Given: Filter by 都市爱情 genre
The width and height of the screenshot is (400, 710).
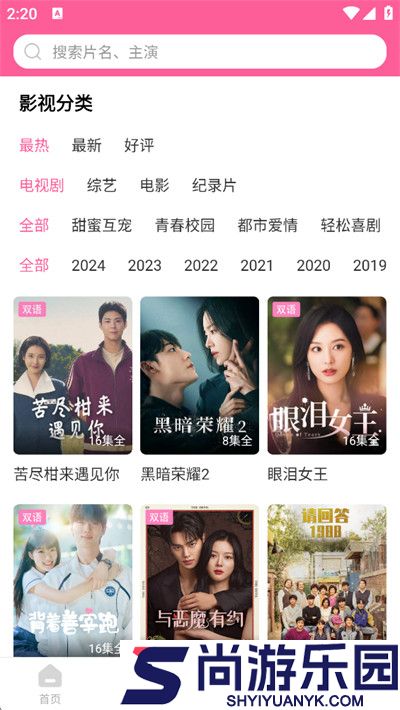Looking at the screenshot, I should pos(267,225).
